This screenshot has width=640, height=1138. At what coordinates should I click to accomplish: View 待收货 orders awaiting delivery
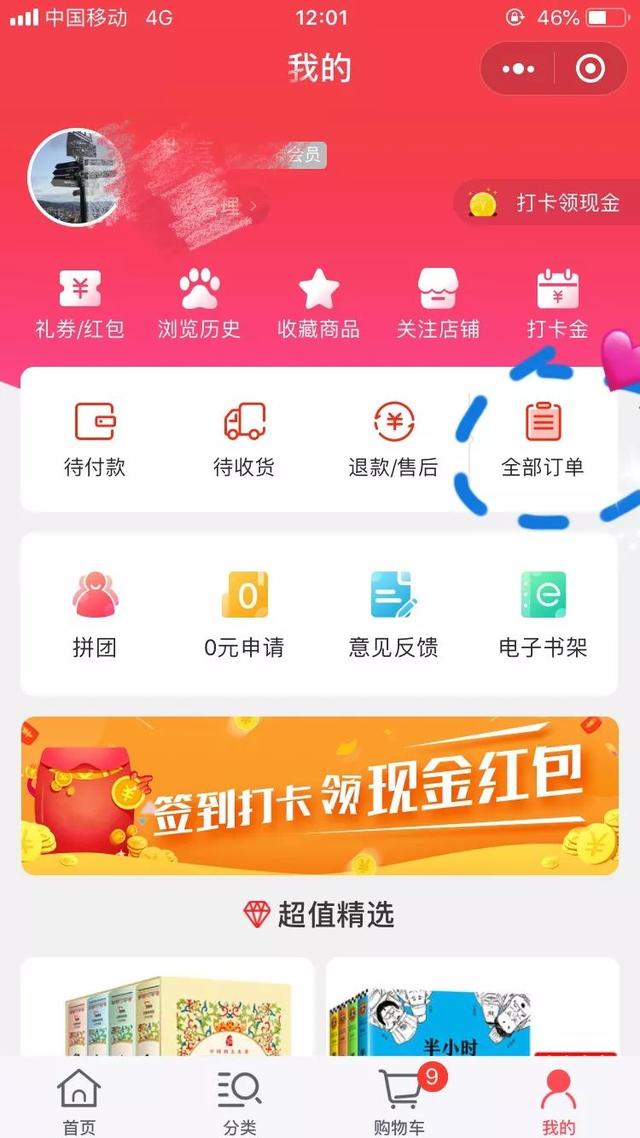click(x=244, y=439)
